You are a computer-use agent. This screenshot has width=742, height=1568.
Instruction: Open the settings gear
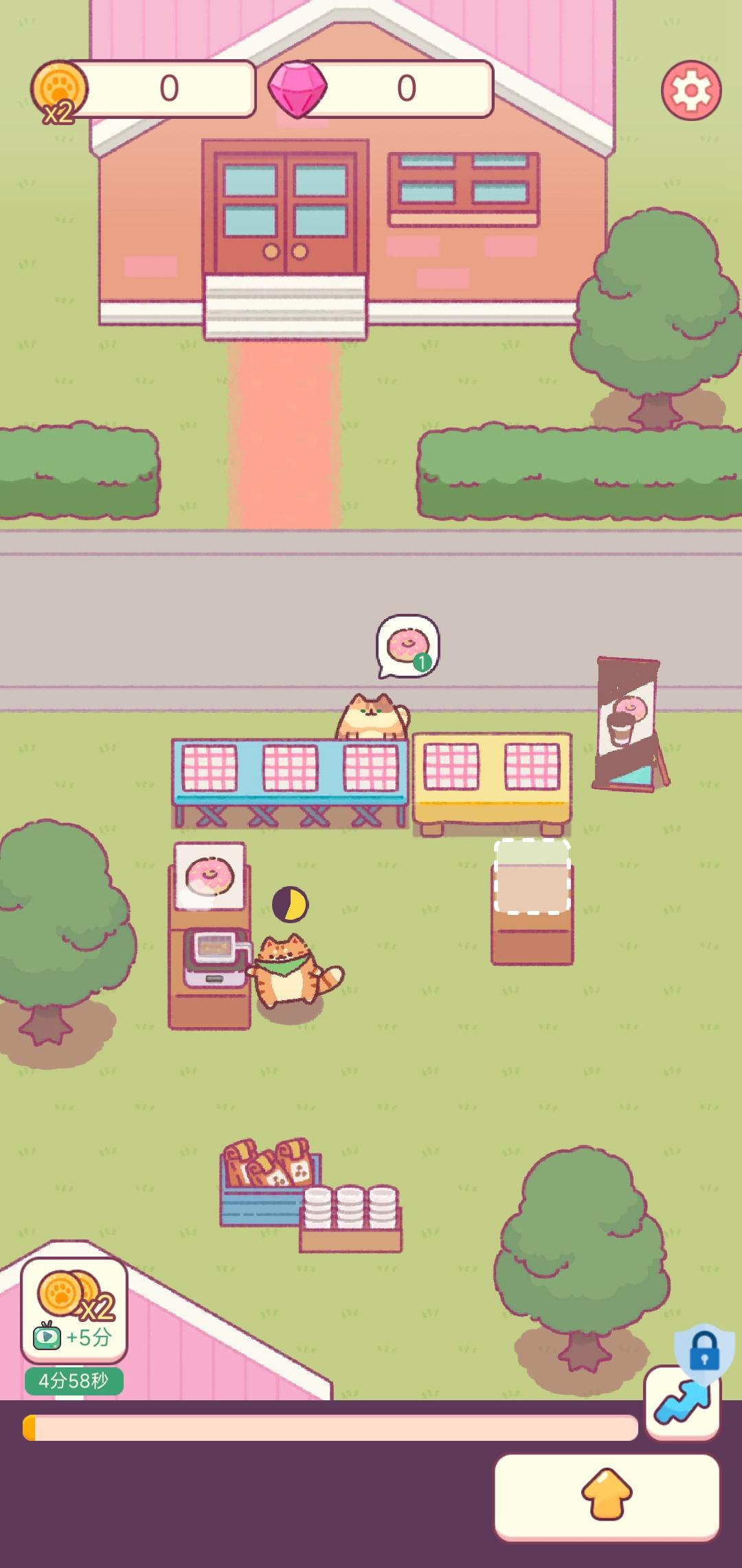pos(691,90)
